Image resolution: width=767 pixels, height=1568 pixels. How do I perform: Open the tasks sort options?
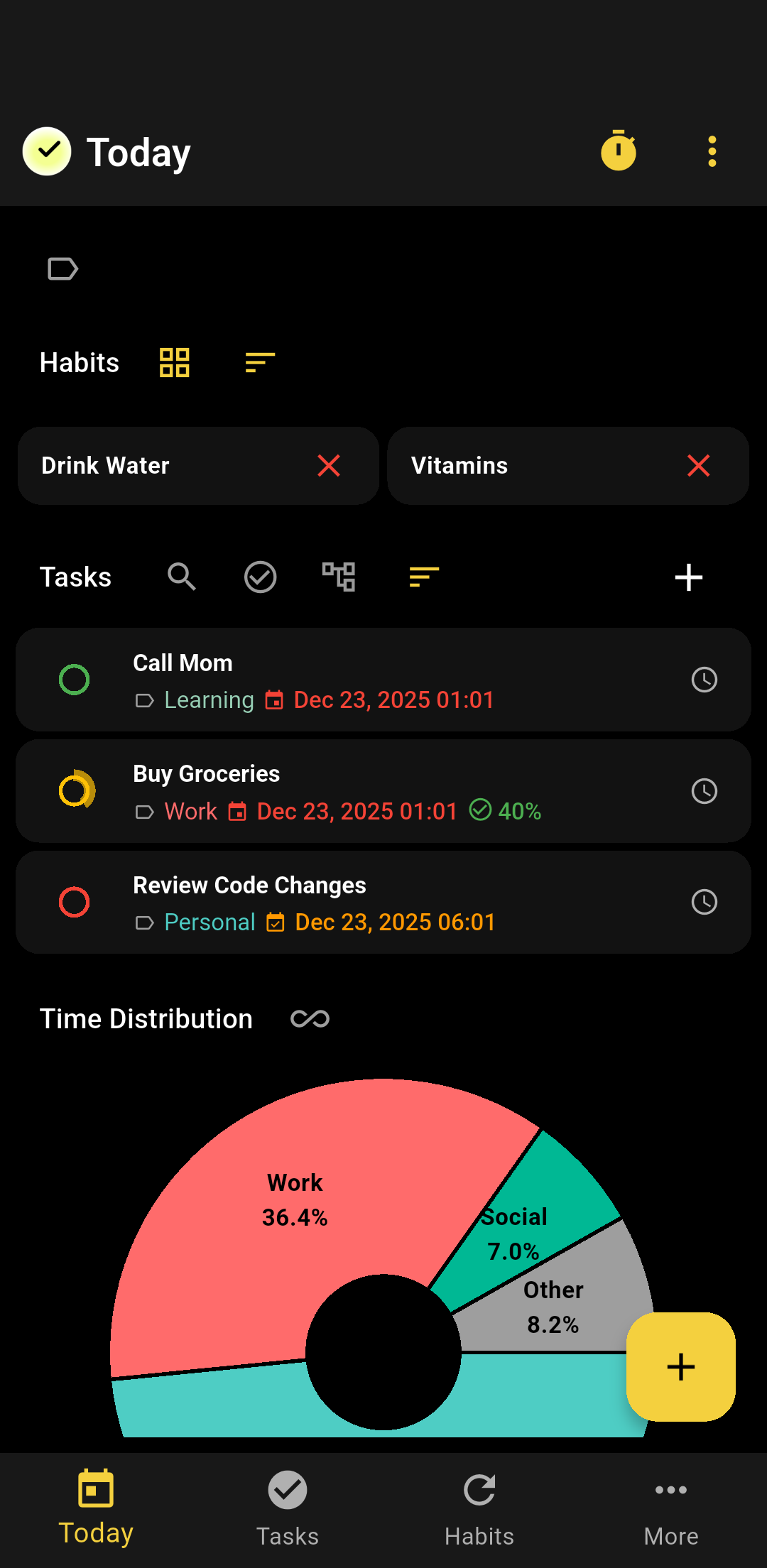424,577
